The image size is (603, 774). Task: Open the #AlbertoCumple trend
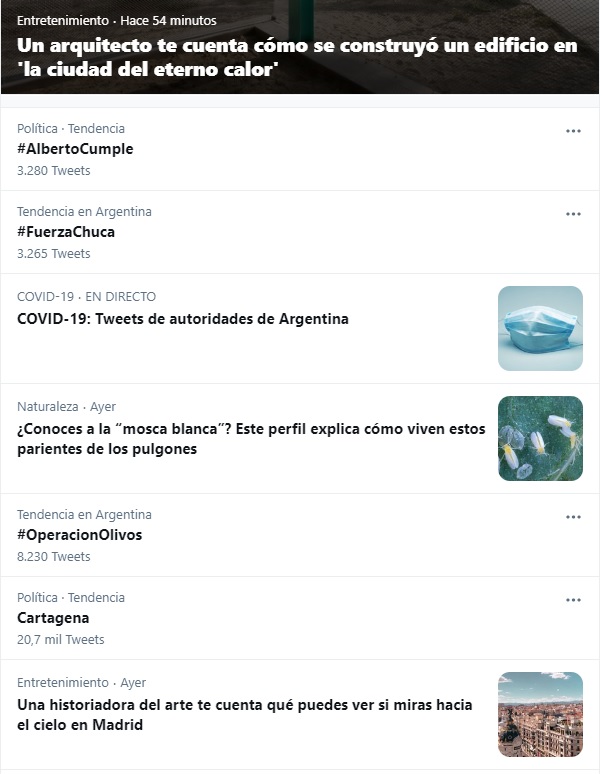[75, 149]
